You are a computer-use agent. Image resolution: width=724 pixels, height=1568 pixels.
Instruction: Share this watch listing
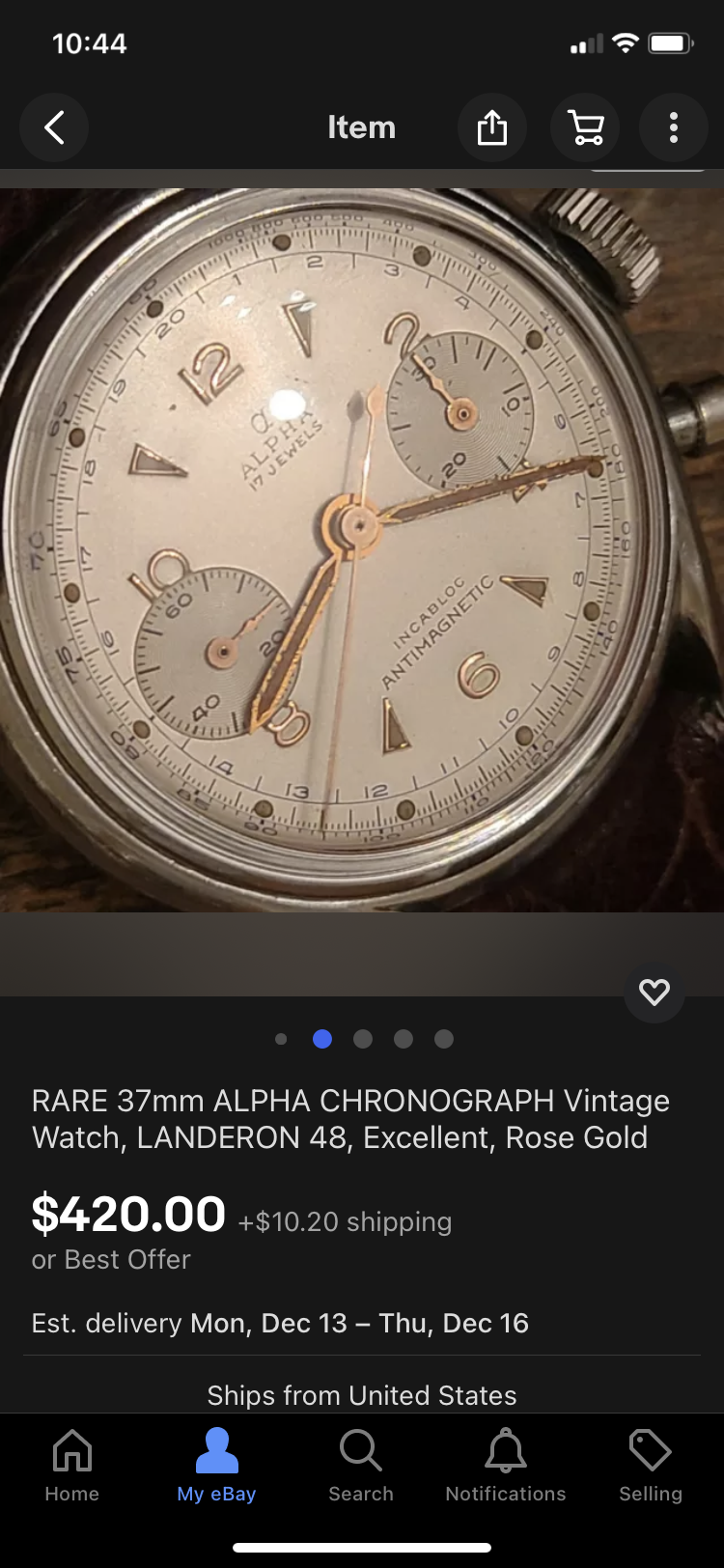491,127
